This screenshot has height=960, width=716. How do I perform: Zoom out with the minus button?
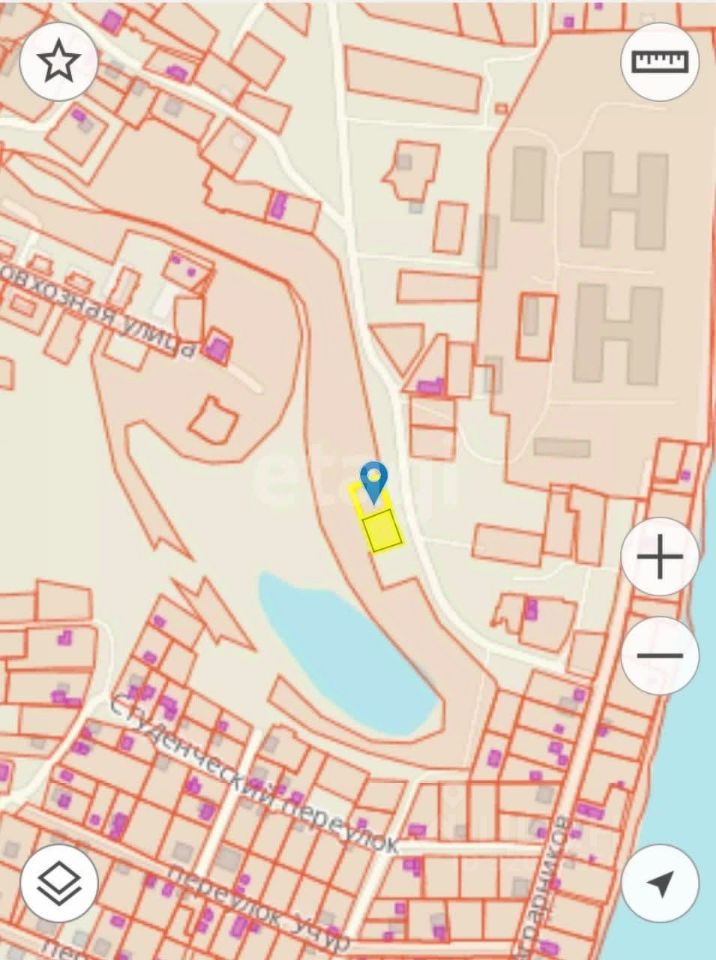pyautogui.click(x=660, y=656)
